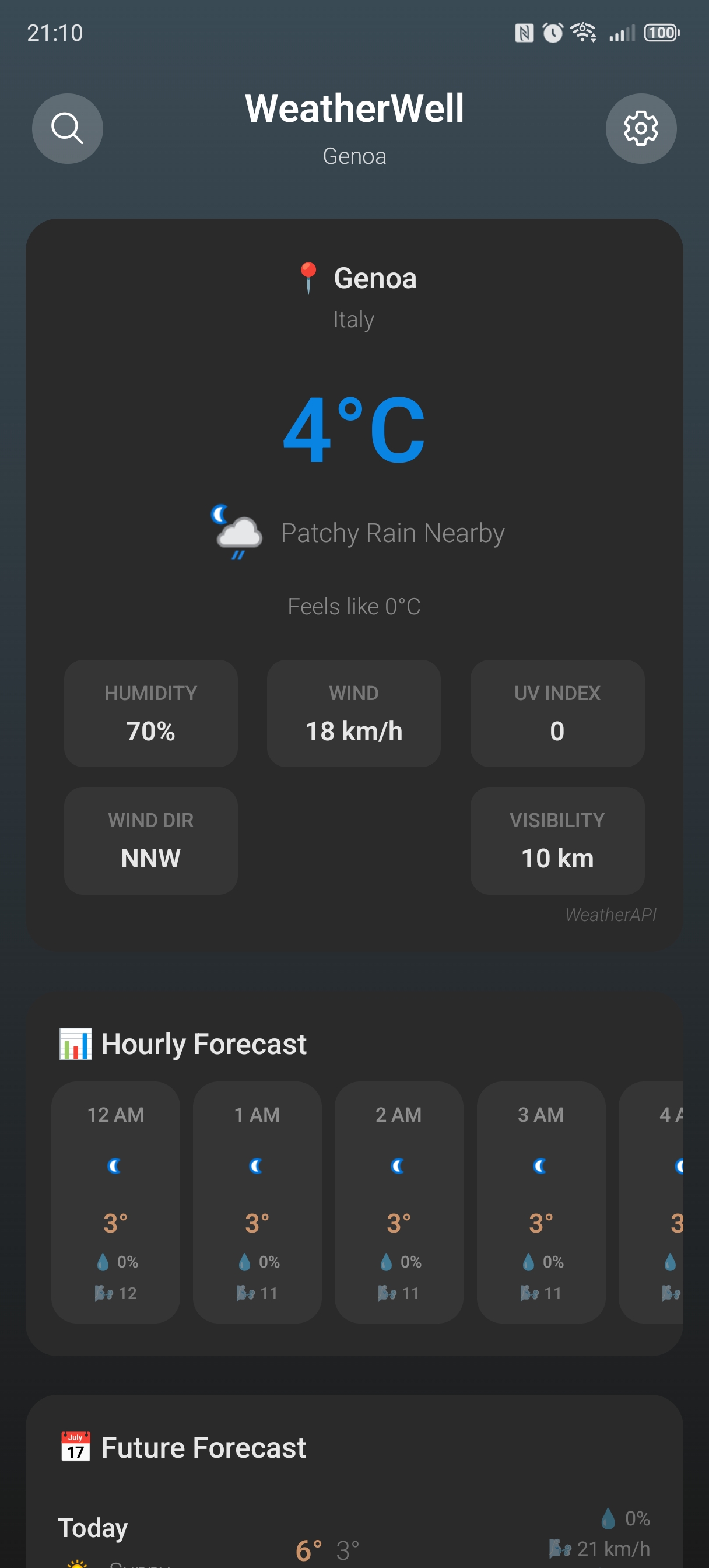Select the UV Index card
The height and width of the screenshot is (1568, 709).
pyautogui.click(x=556, y=713)
